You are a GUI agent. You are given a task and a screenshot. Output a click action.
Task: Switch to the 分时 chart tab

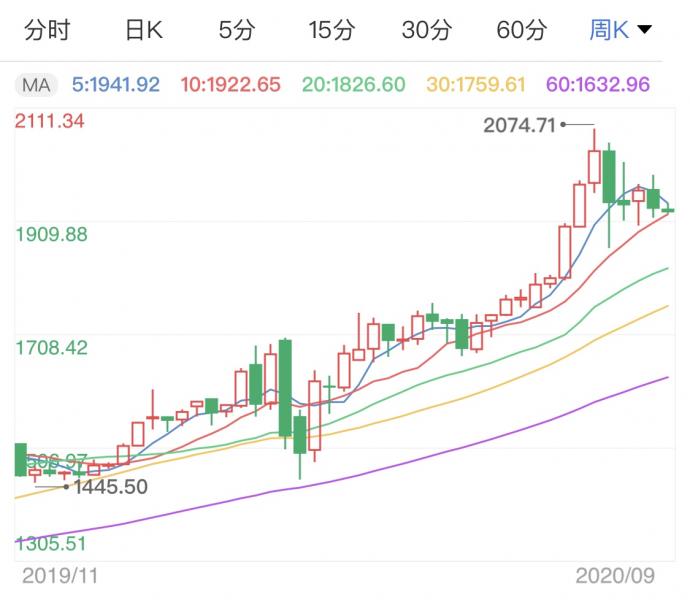[47, 31]
